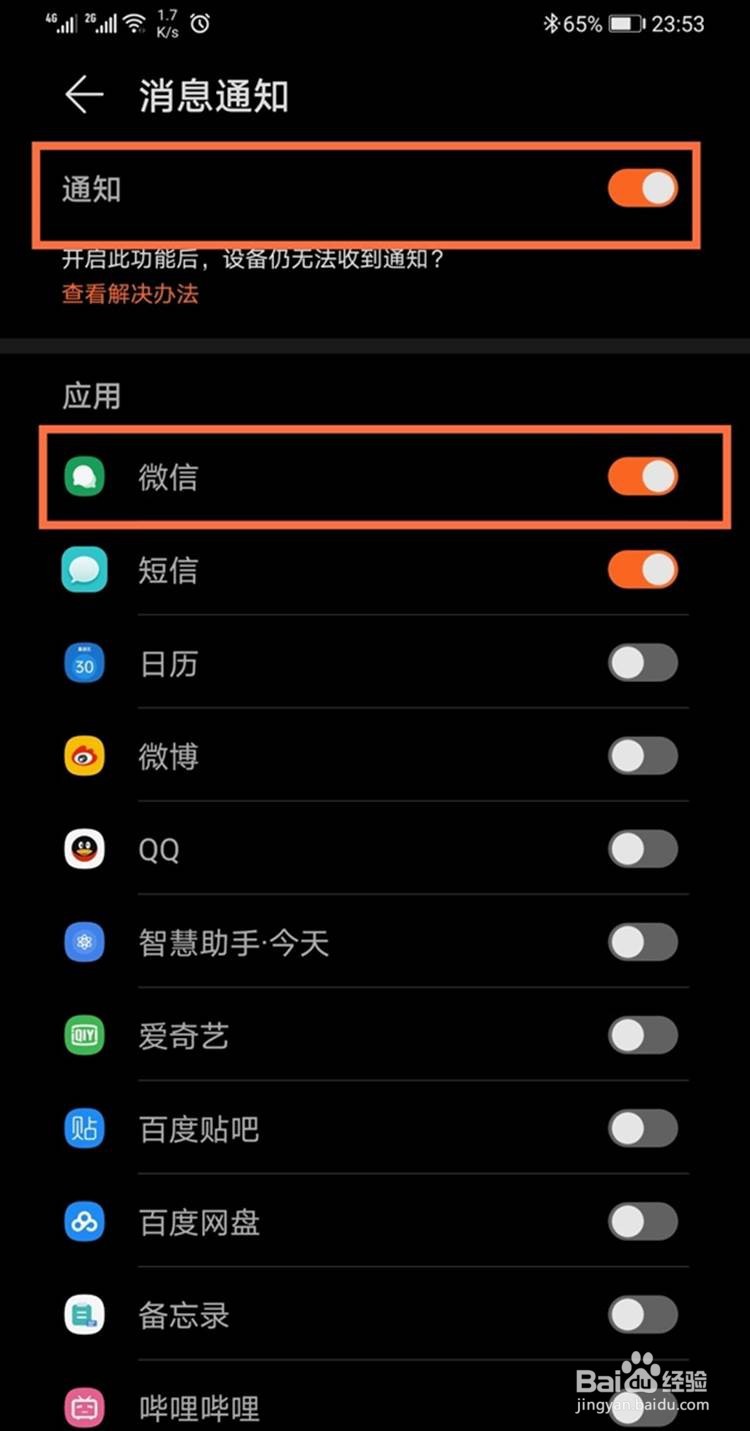Select the Baidu Tieba (百度贴吧) icon
This screenshot has width=750, height=1431.
click(84, 1128)
